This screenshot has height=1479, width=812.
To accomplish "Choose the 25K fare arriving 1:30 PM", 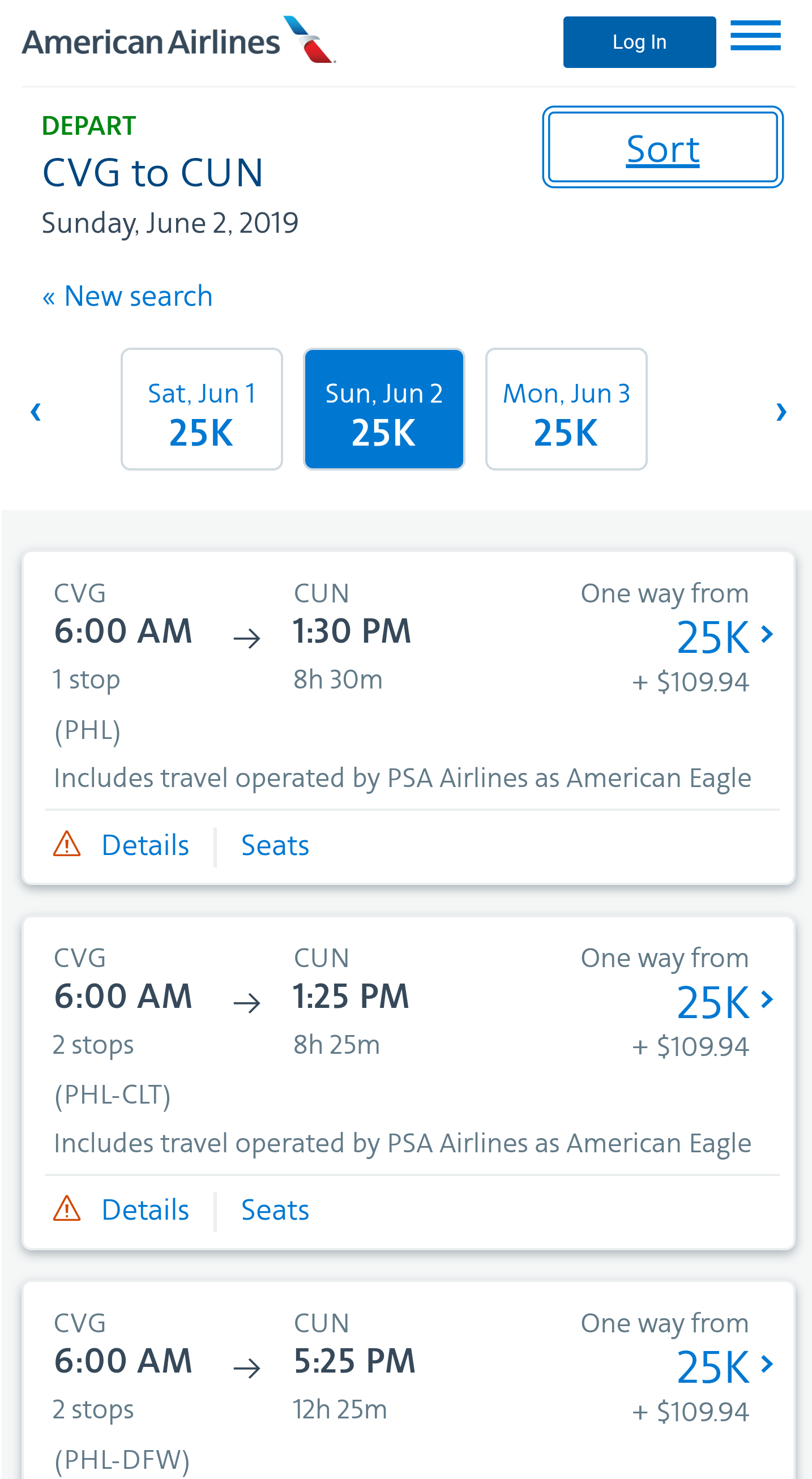I will (x=724, y=636).
